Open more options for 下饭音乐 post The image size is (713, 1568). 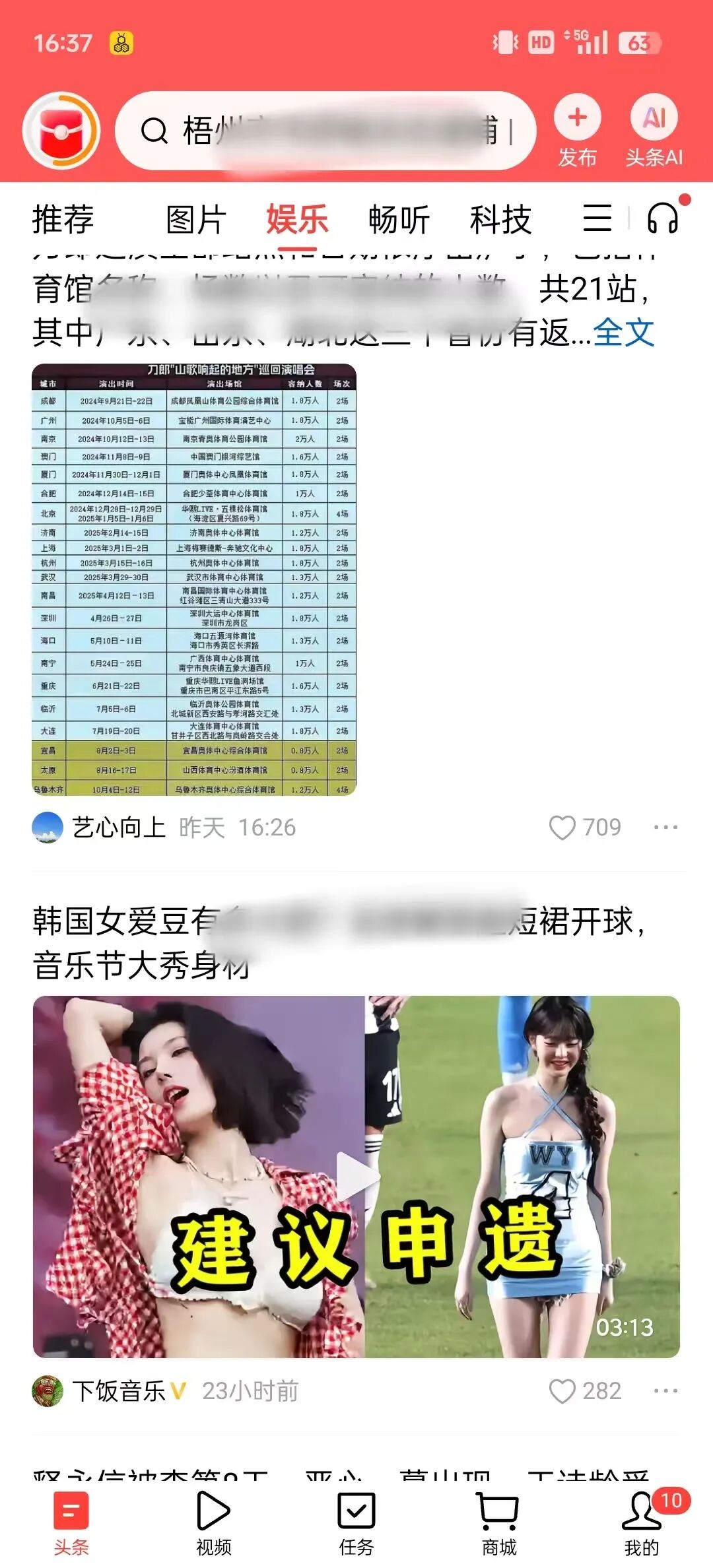point(665,1391)
